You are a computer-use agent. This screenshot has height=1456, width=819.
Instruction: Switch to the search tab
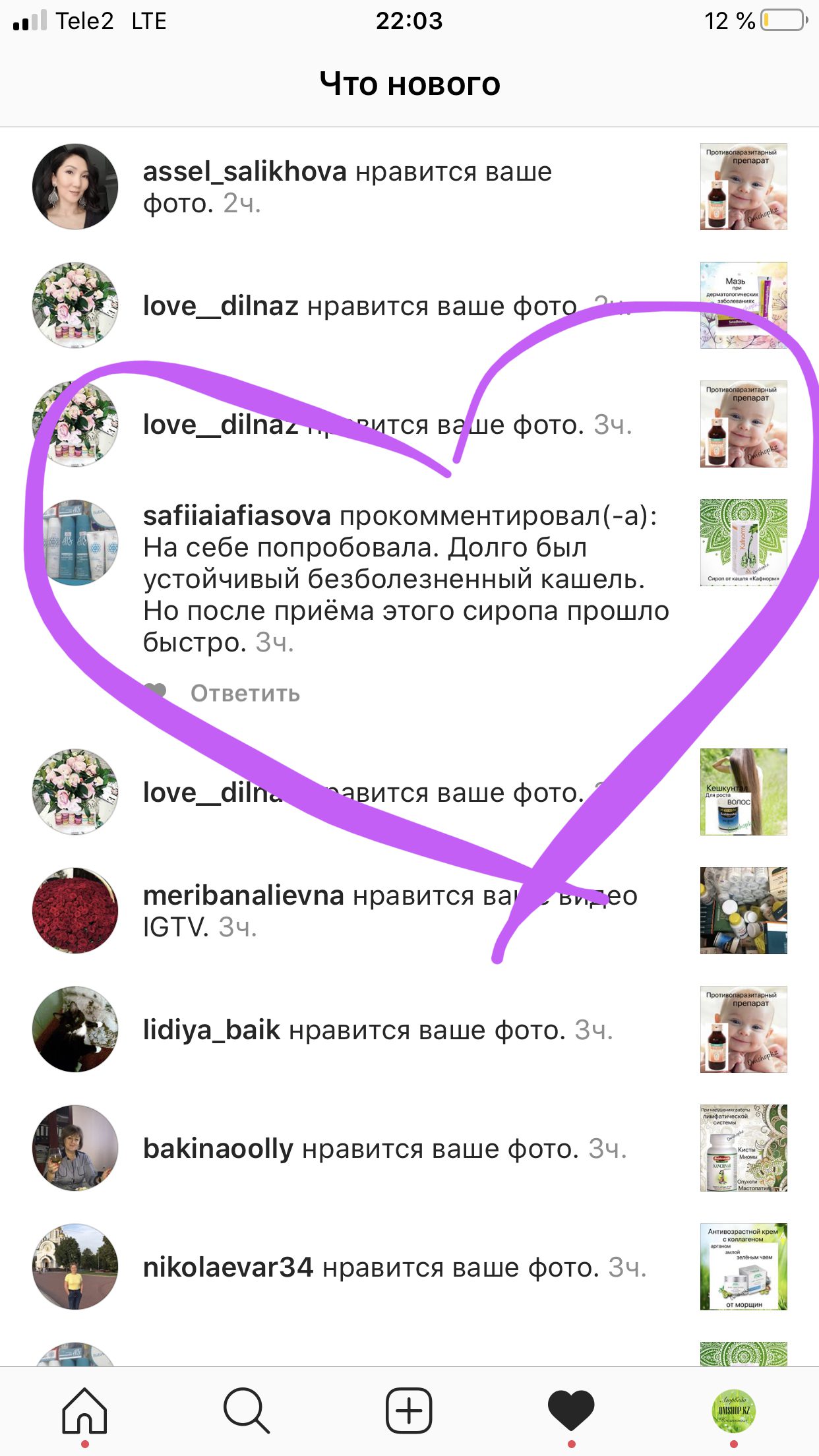click(246, 1410)
